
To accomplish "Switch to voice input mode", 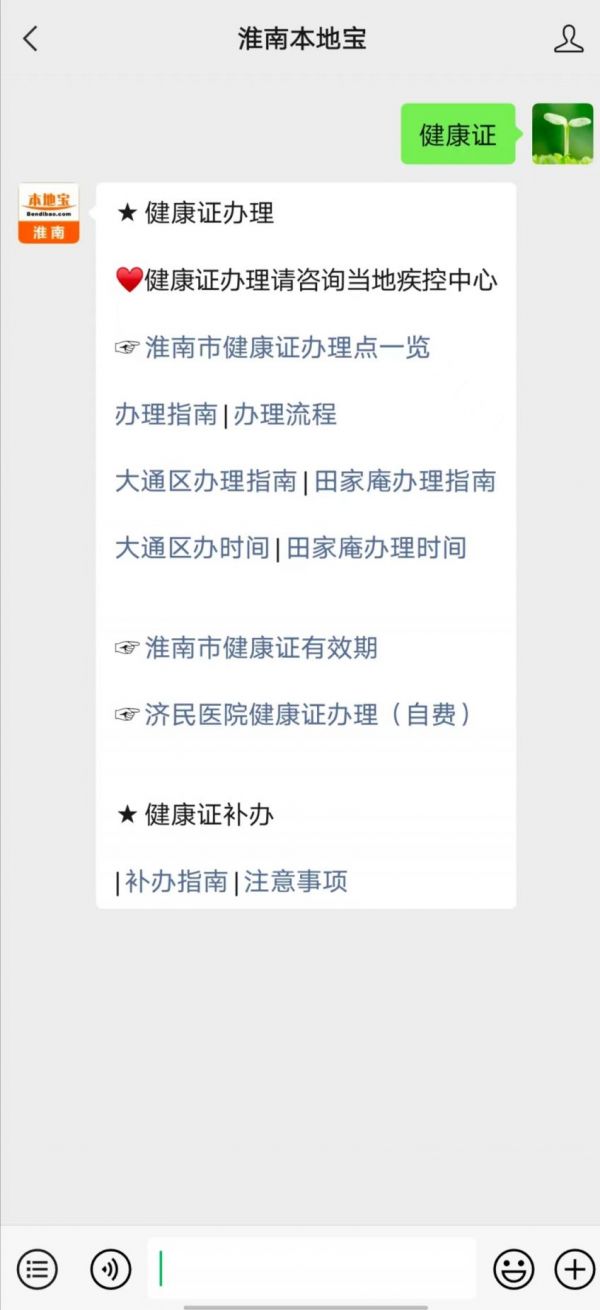I will click(110, 1270).
